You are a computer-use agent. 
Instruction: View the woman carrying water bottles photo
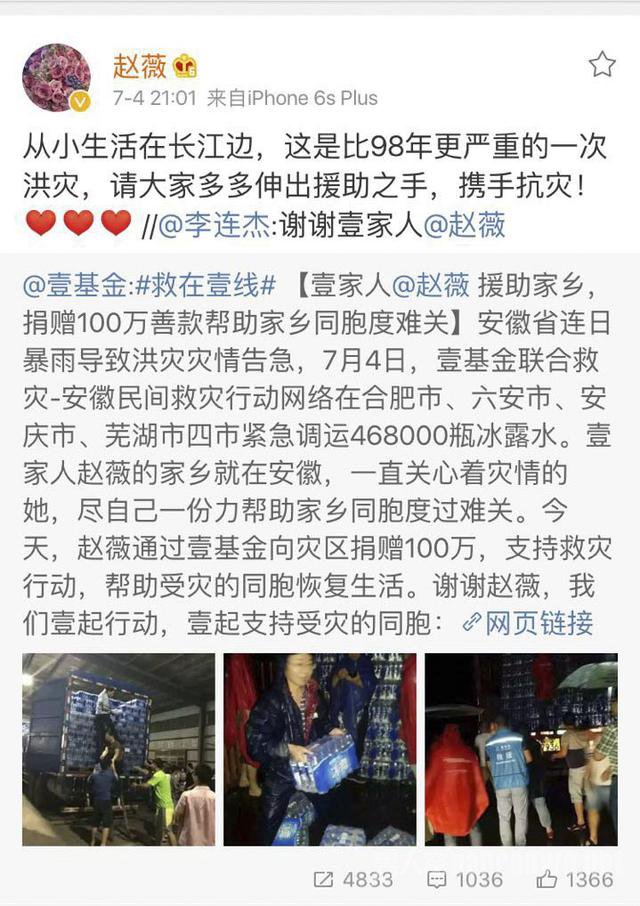tap(319, 749)
